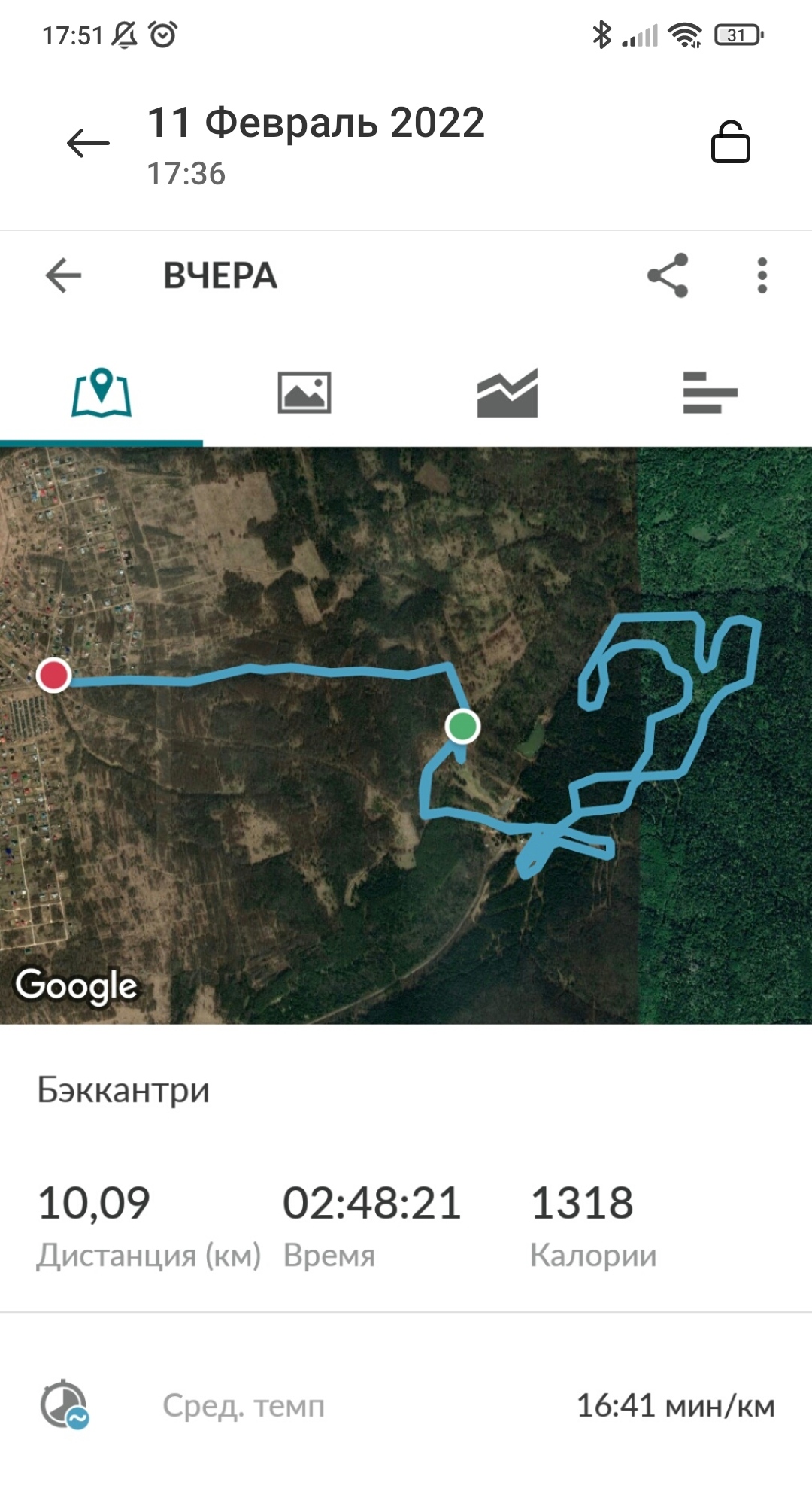Switch to the laps list tab
The image size is (812, 1488).
click(x=710, y=393)
